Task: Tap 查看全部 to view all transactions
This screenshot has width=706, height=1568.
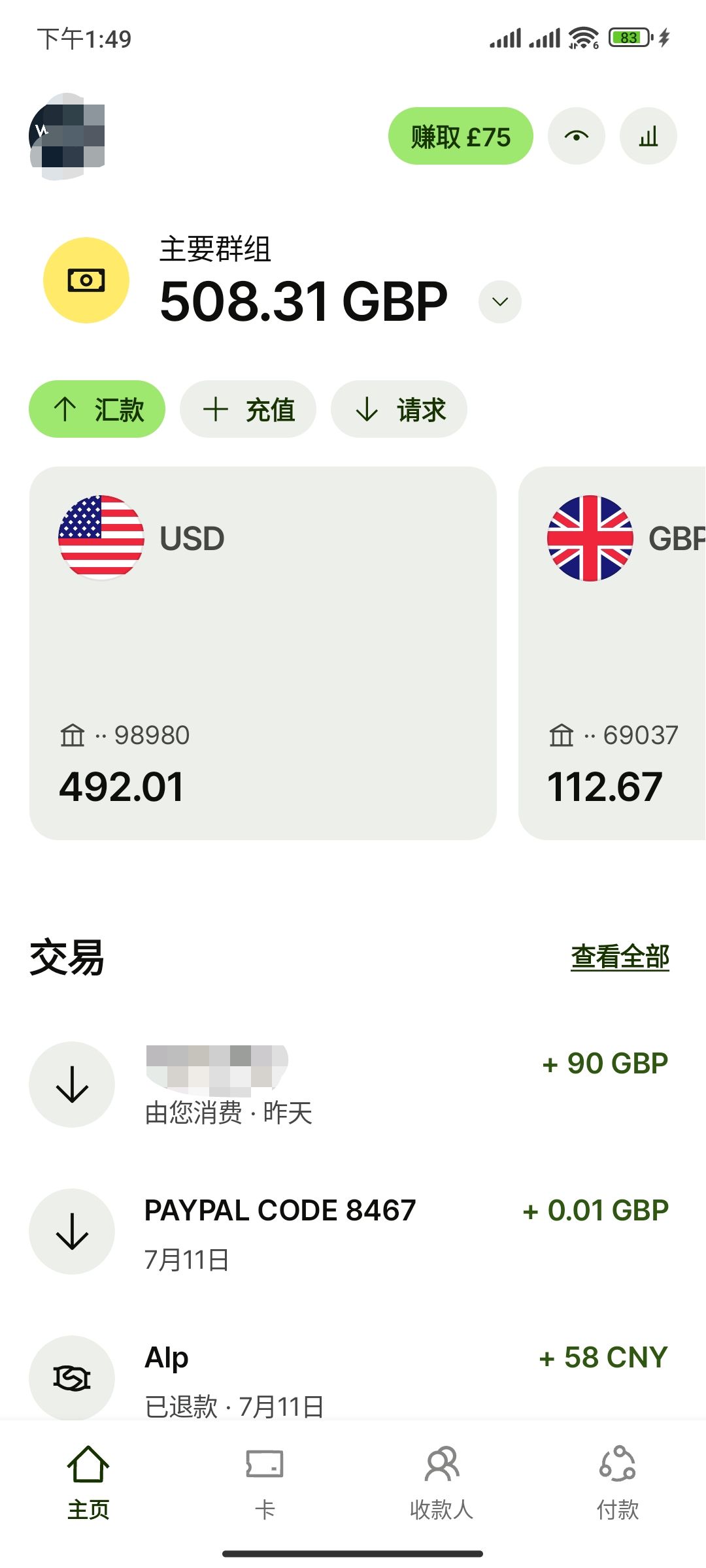Action: point(620,957)
